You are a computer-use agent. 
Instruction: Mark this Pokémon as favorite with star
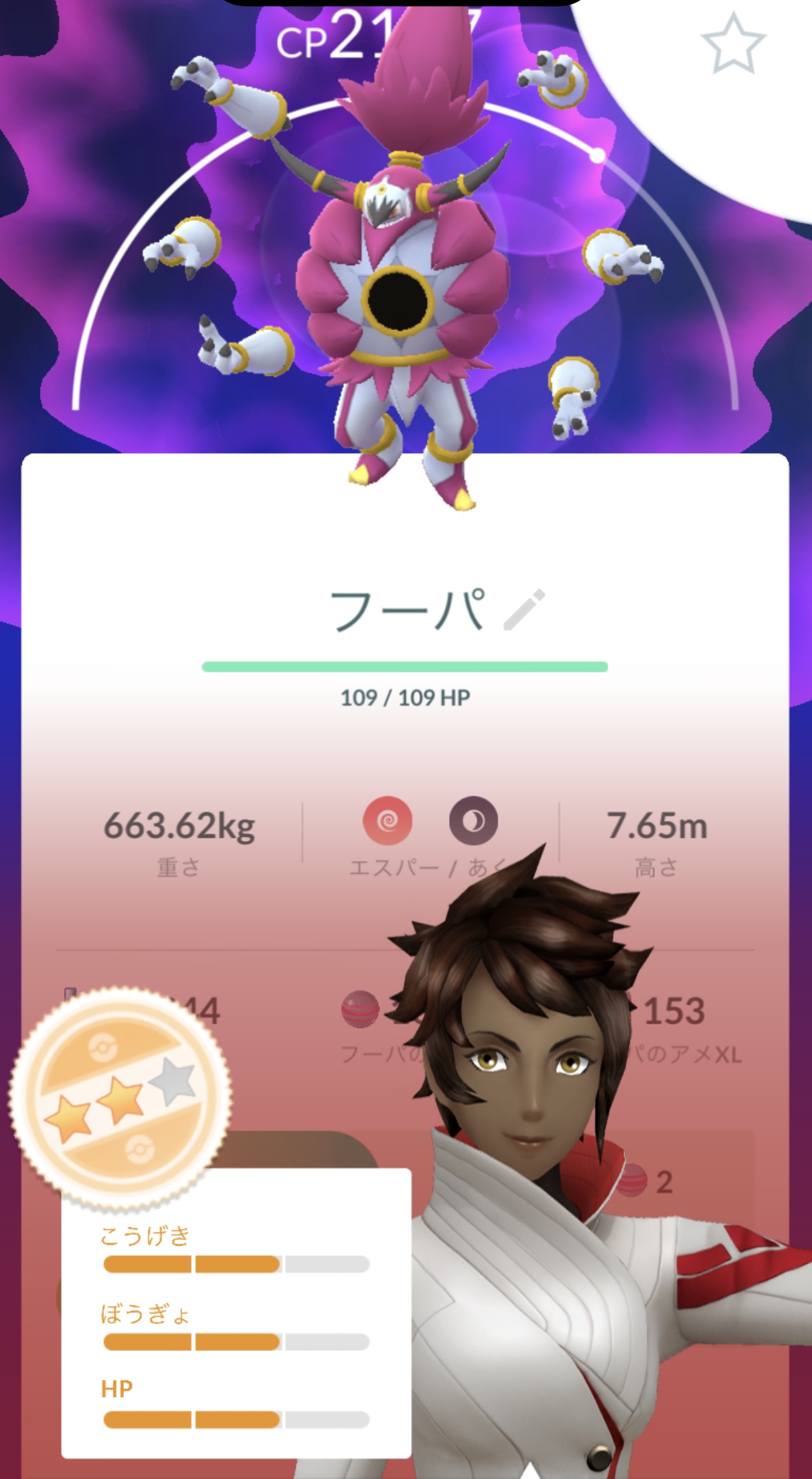click(733, 43)
